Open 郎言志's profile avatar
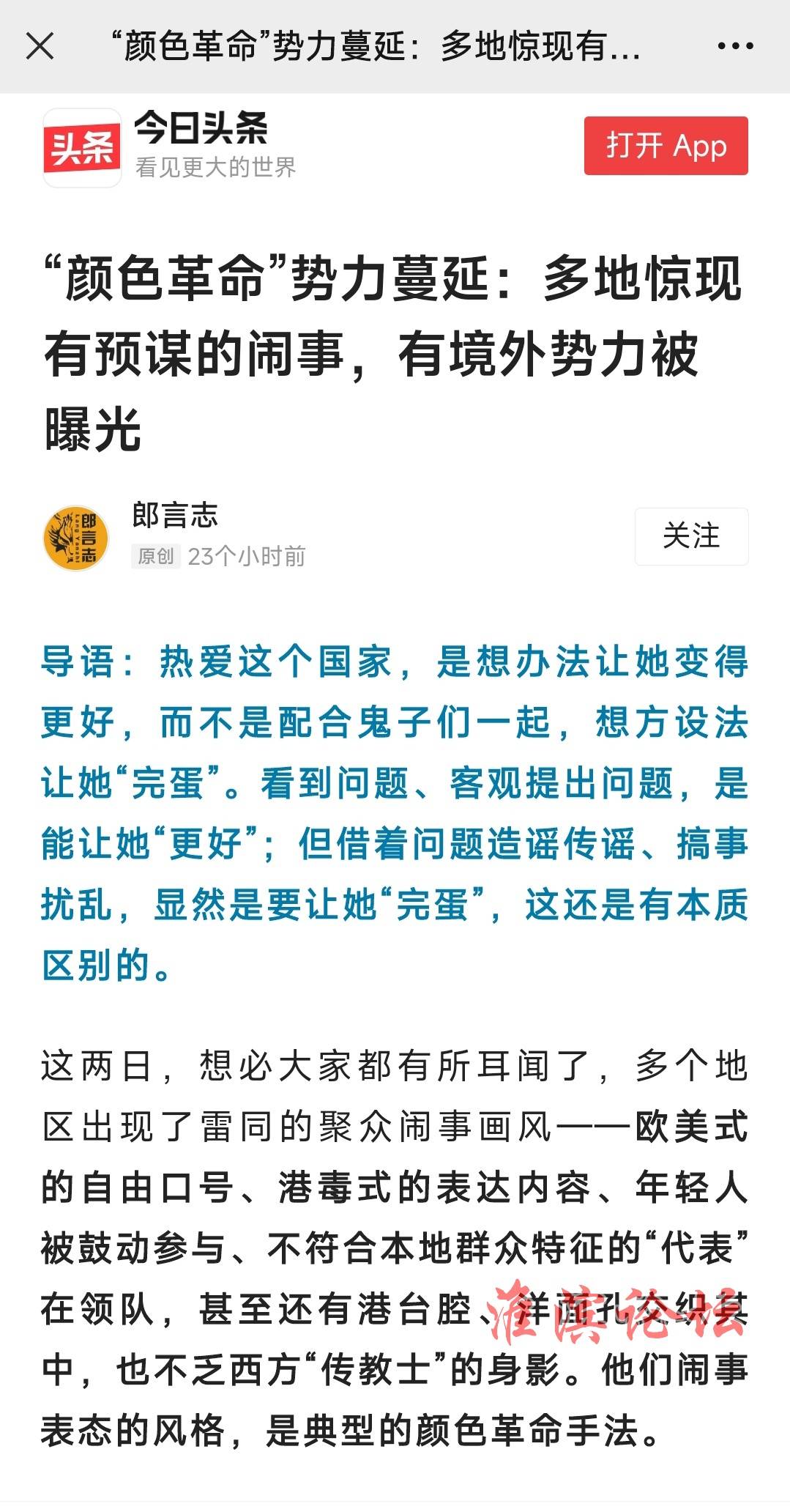790x1512 pixels. click(77, 538)
